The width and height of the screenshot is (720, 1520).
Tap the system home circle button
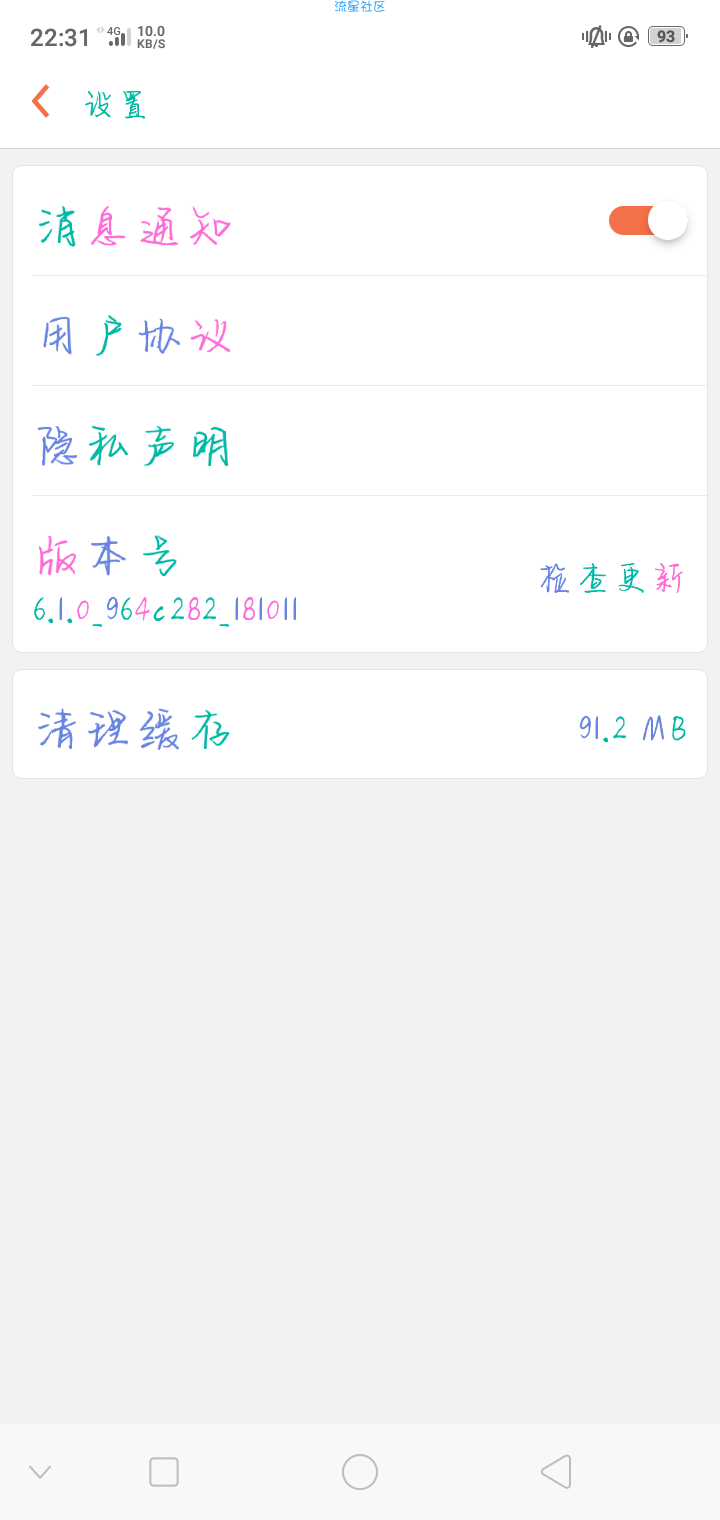pyautogui.click(x=360, y=1471)
